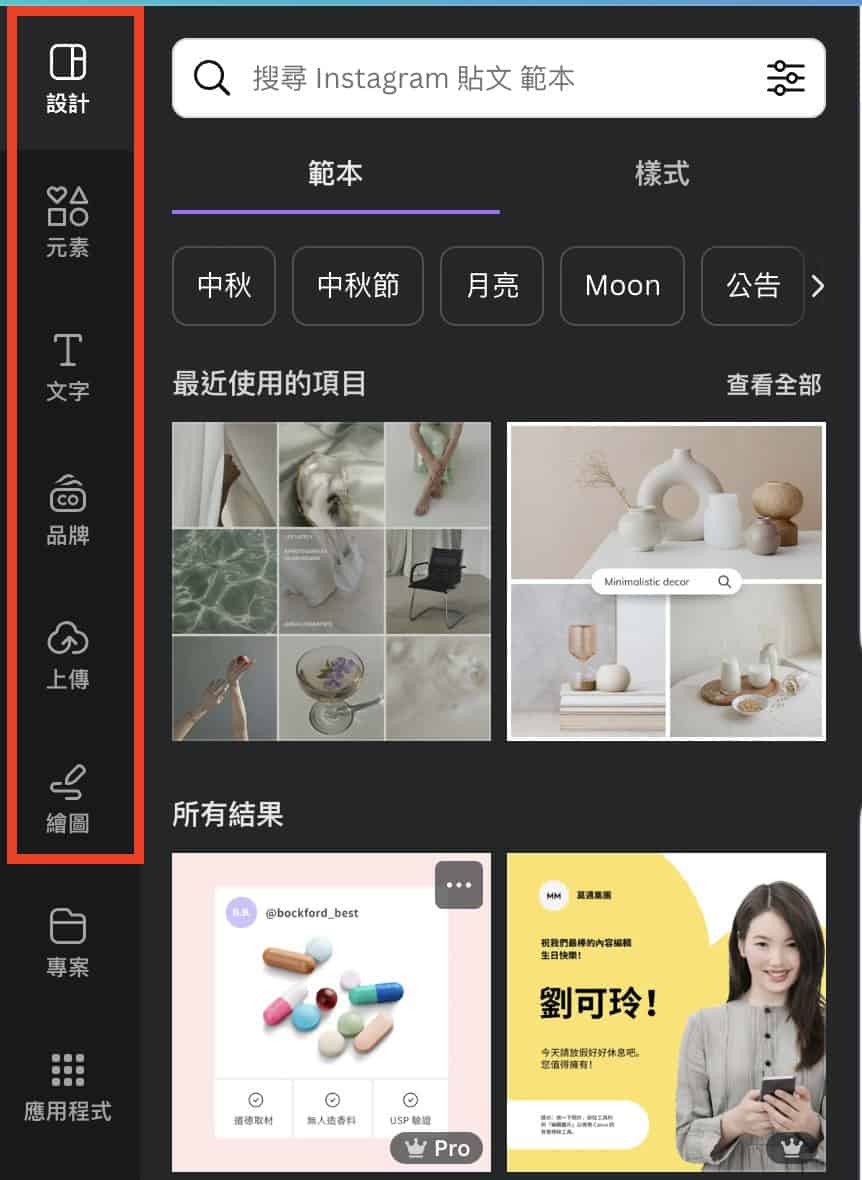Select the 繪圖 tool
Image resolution: width=862 pixels, height=1180 pixels.
68,797
